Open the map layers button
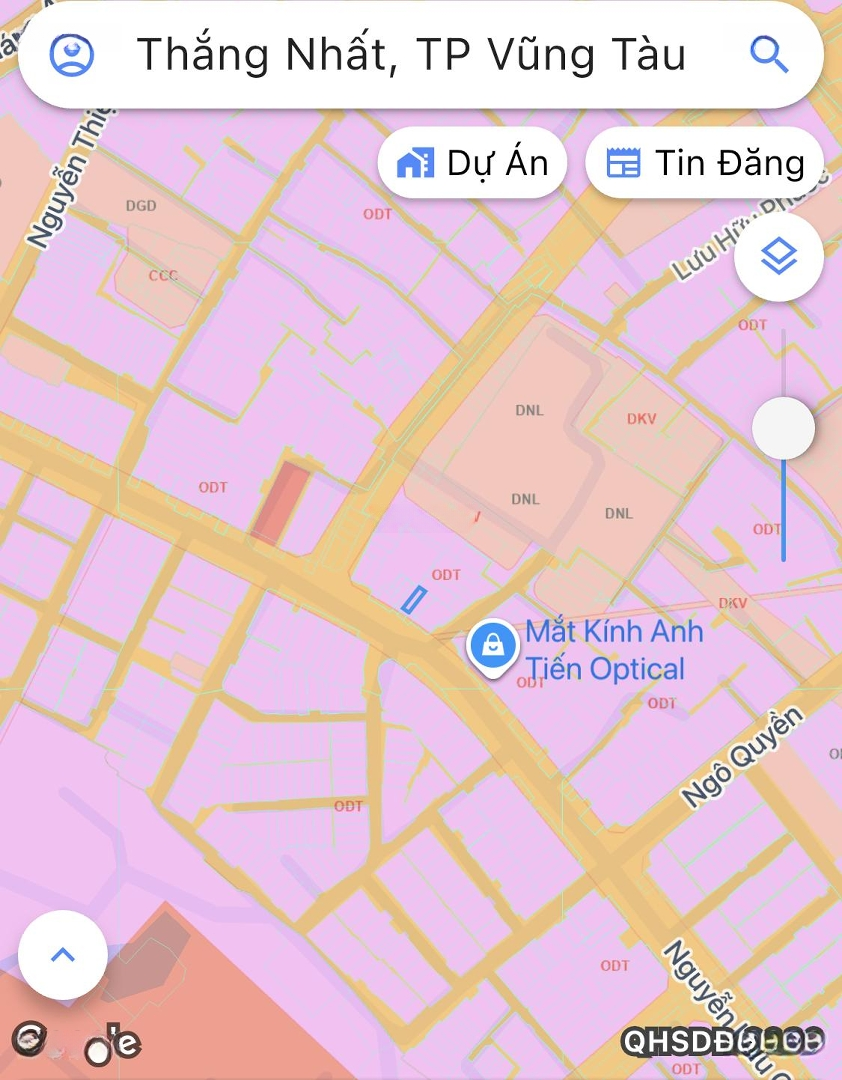Viewport: 842px width, 1080px height. point(778,258)
